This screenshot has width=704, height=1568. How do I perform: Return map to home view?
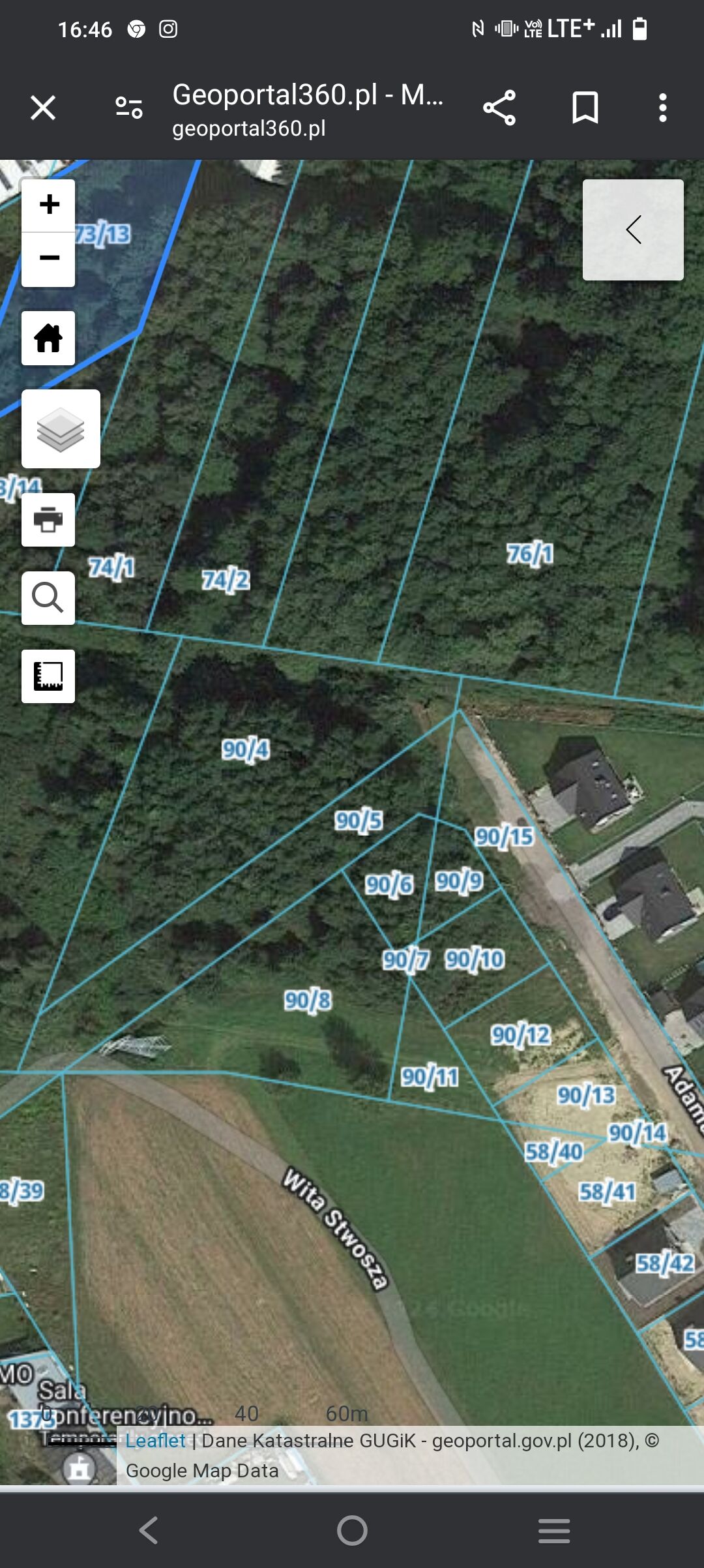pos(48,338)
